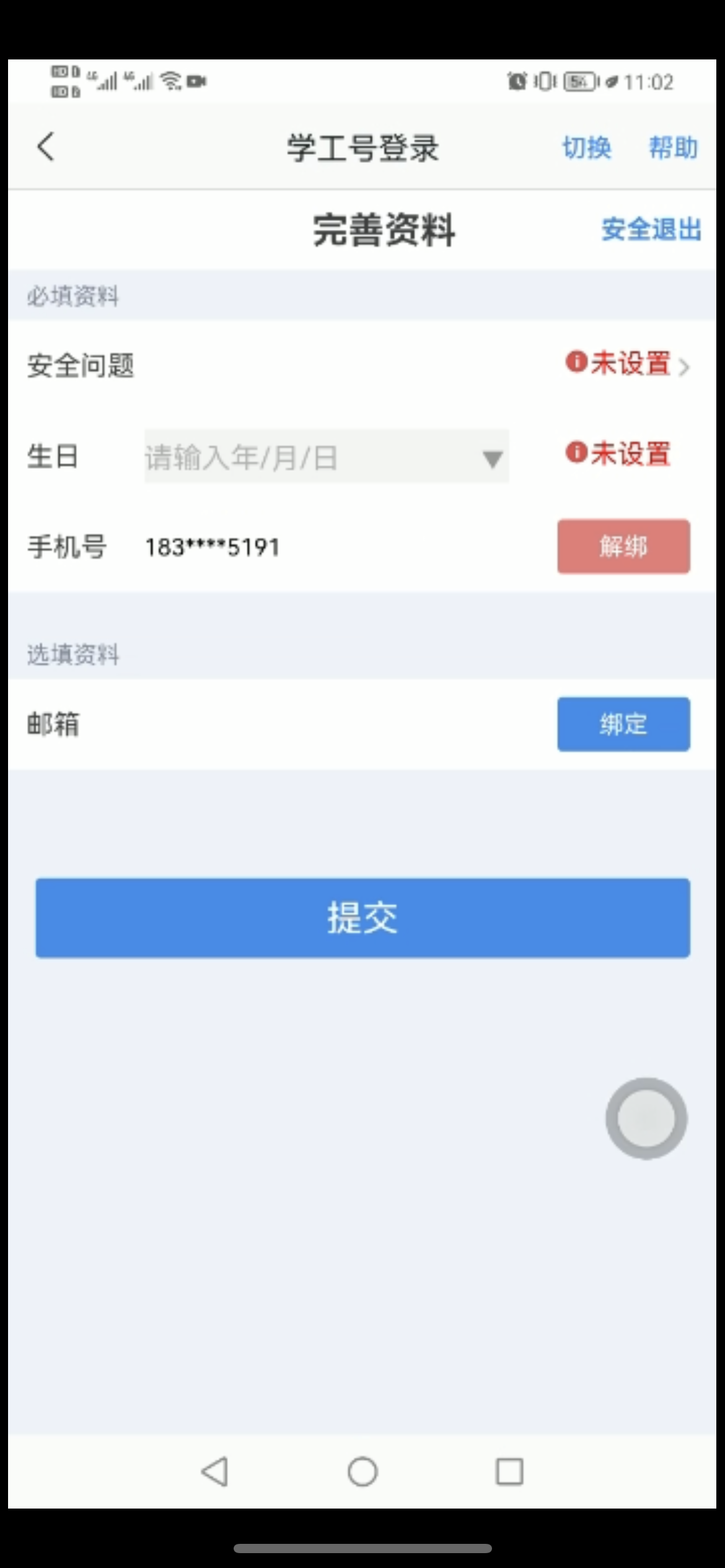Tap 切换 to switch login method
This screenshot has width=725, height=1568.
pos(586,148)
